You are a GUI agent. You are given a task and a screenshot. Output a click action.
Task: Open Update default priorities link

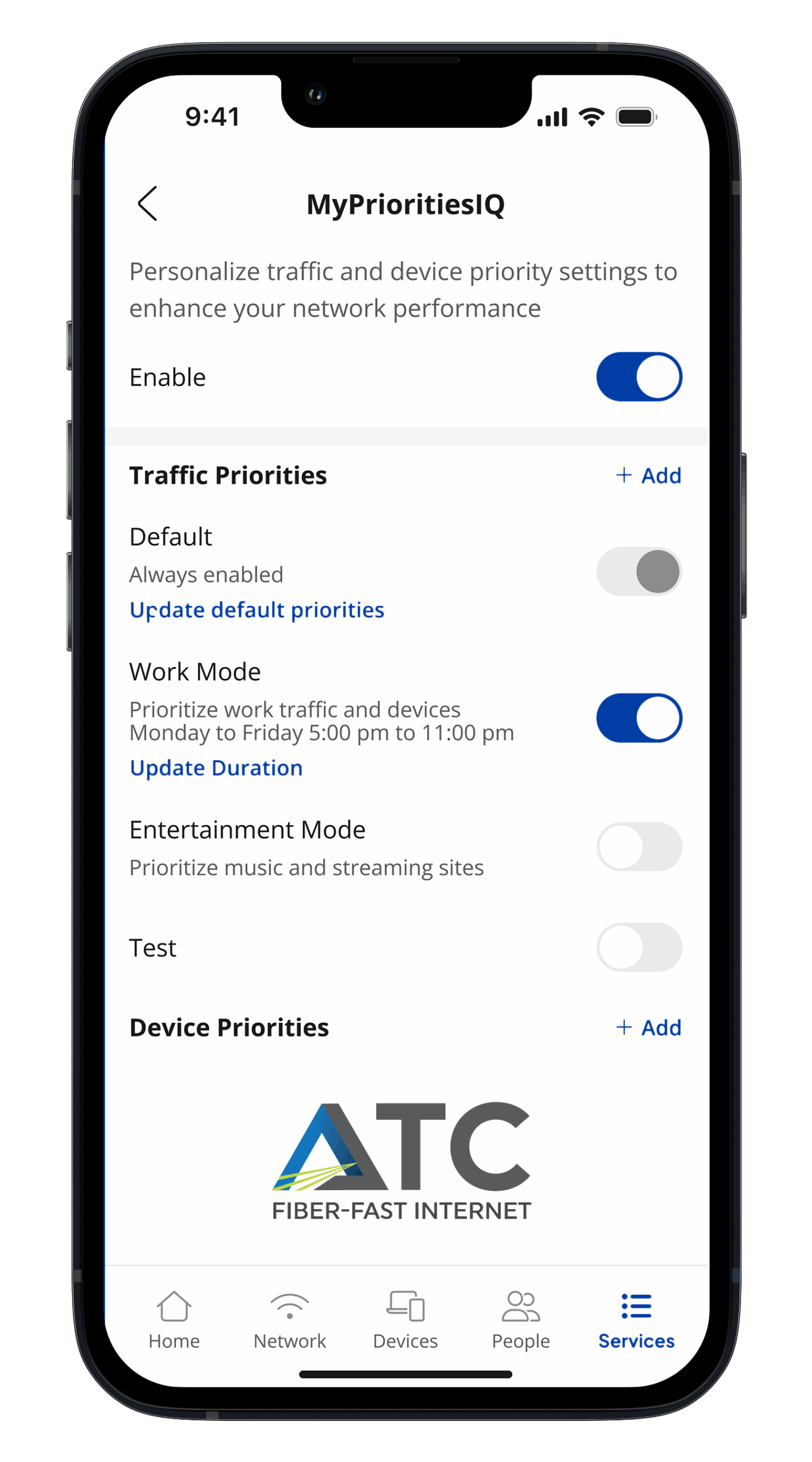tap(256, 610)
